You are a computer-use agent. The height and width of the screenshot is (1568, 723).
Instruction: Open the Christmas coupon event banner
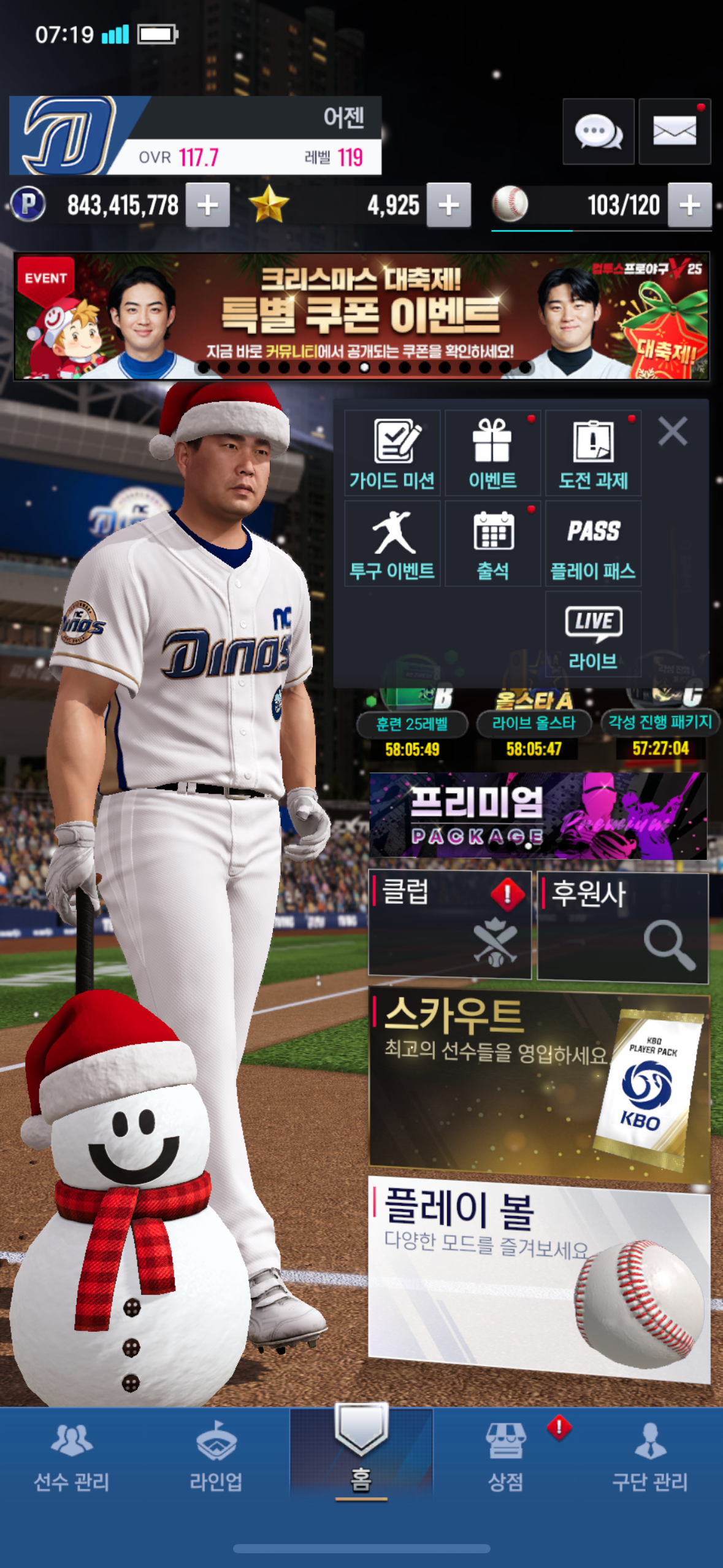coord(361,316)
